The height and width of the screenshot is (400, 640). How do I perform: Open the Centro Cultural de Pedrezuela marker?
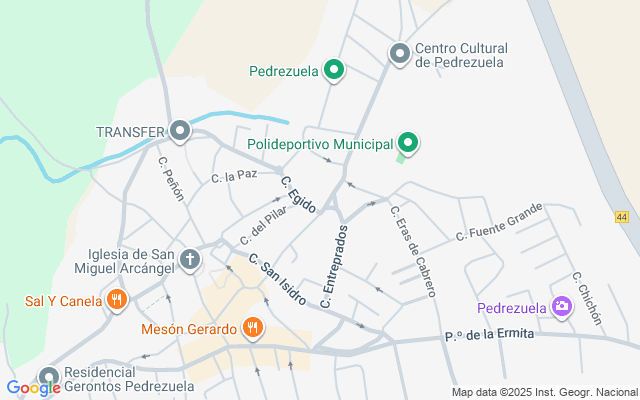[x=400, y=54]
